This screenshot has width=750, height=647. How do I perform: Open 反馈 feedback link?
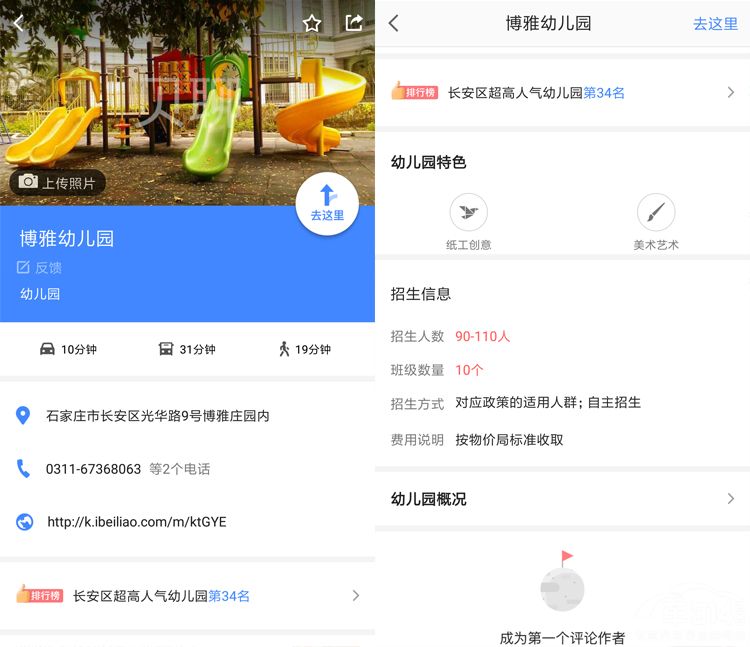click(x=40, y=268)
